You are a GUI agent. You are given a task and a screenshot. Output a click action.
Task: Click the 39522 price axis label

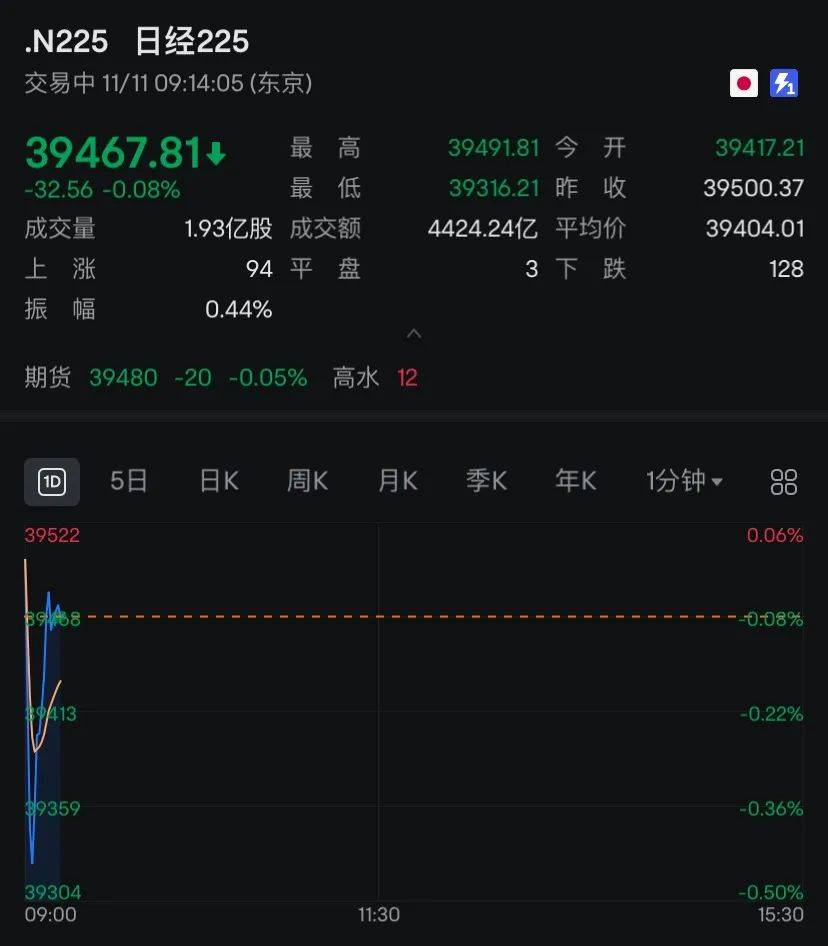pyautogui.click(x=51, y=535)
